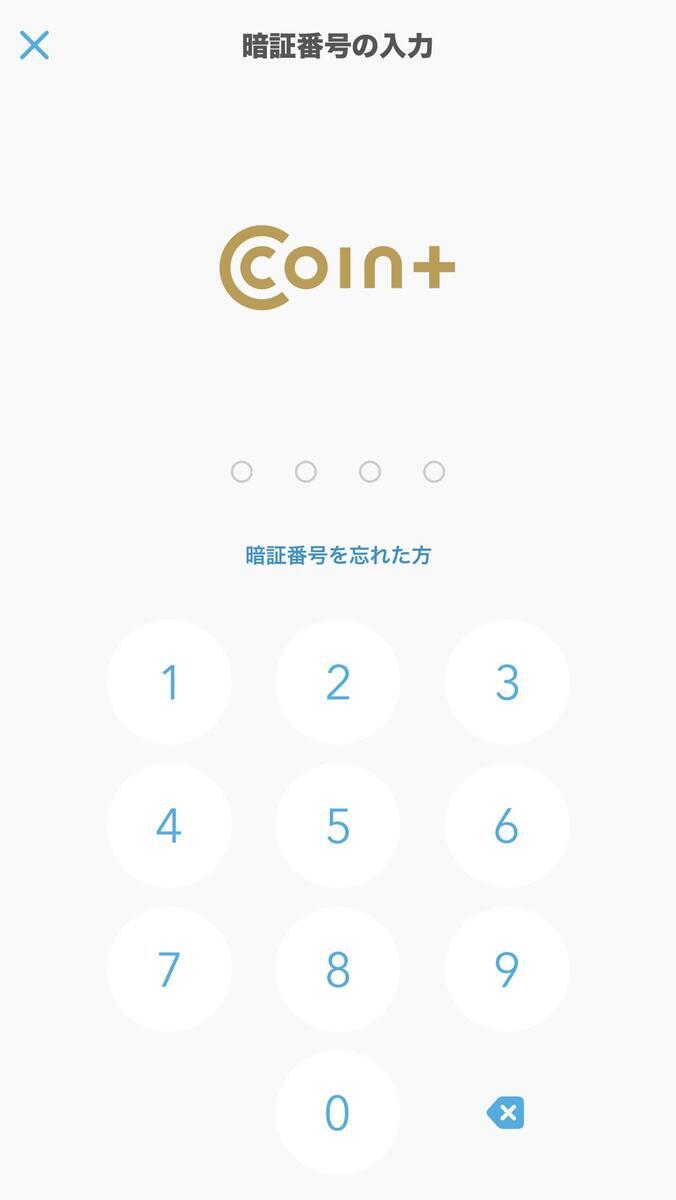Enter digit 8 on the keypad

click(338, 969)
